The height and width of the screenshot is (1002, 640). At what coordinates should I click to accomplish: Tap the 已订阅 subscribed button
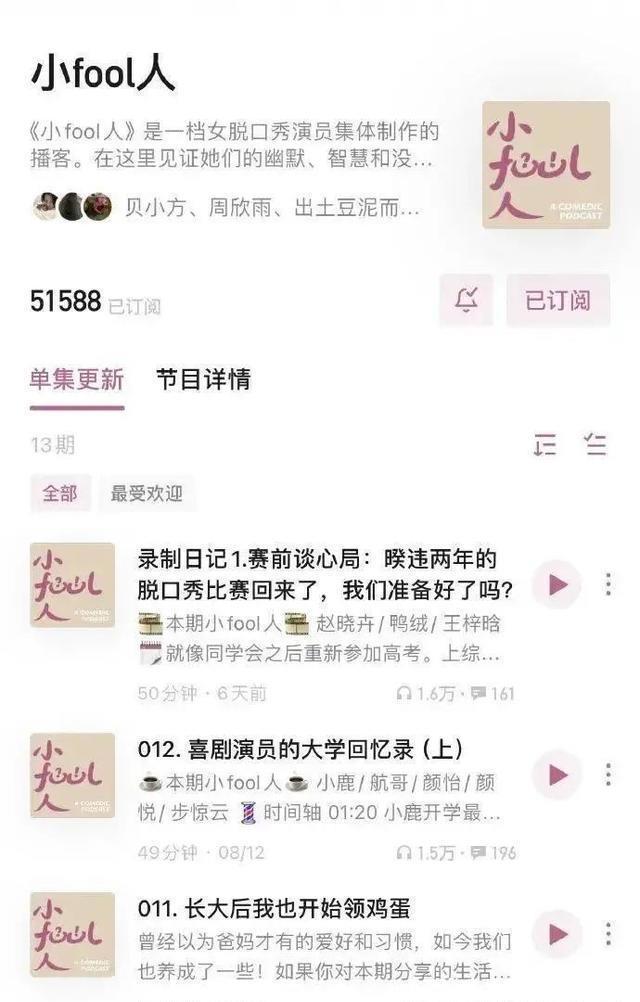(x=557, y=300)
